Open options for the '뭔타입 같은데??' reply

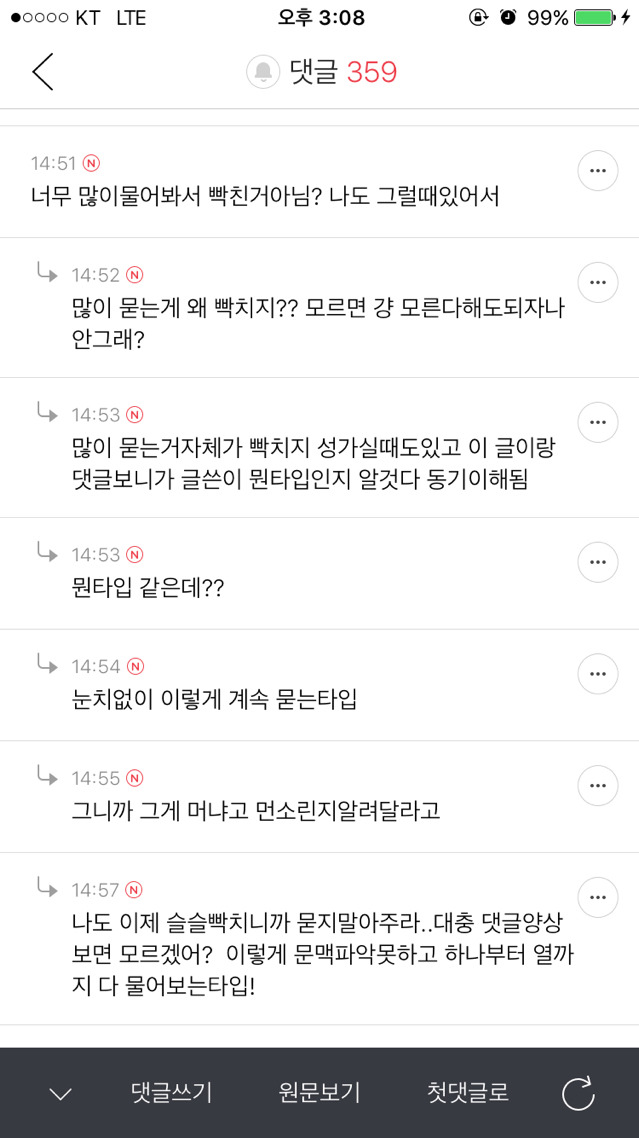coord(598,562)
